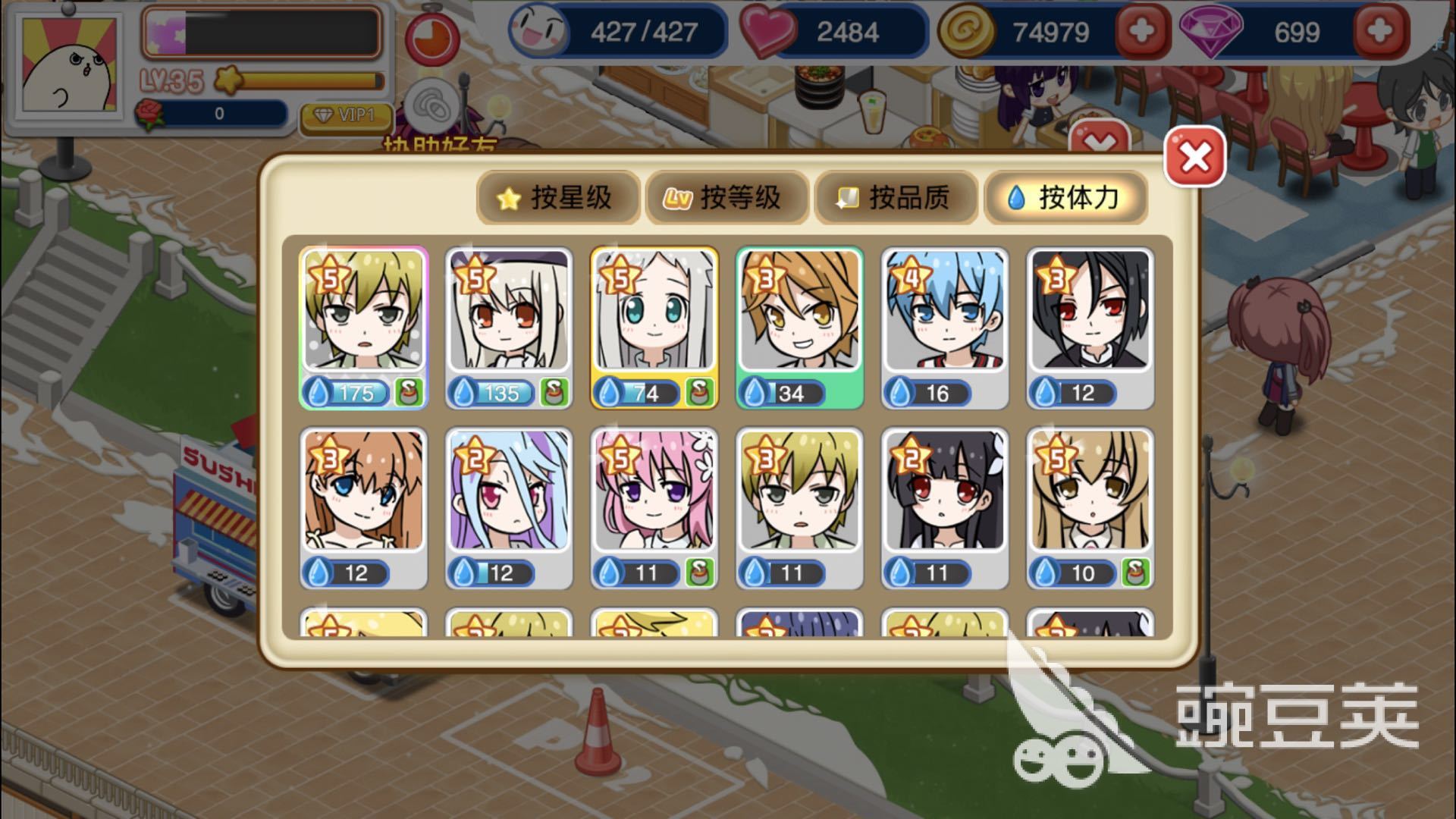1456x819 pixels.
Task: Pick the 3-star character with 34 stamina
Action: 800,326
